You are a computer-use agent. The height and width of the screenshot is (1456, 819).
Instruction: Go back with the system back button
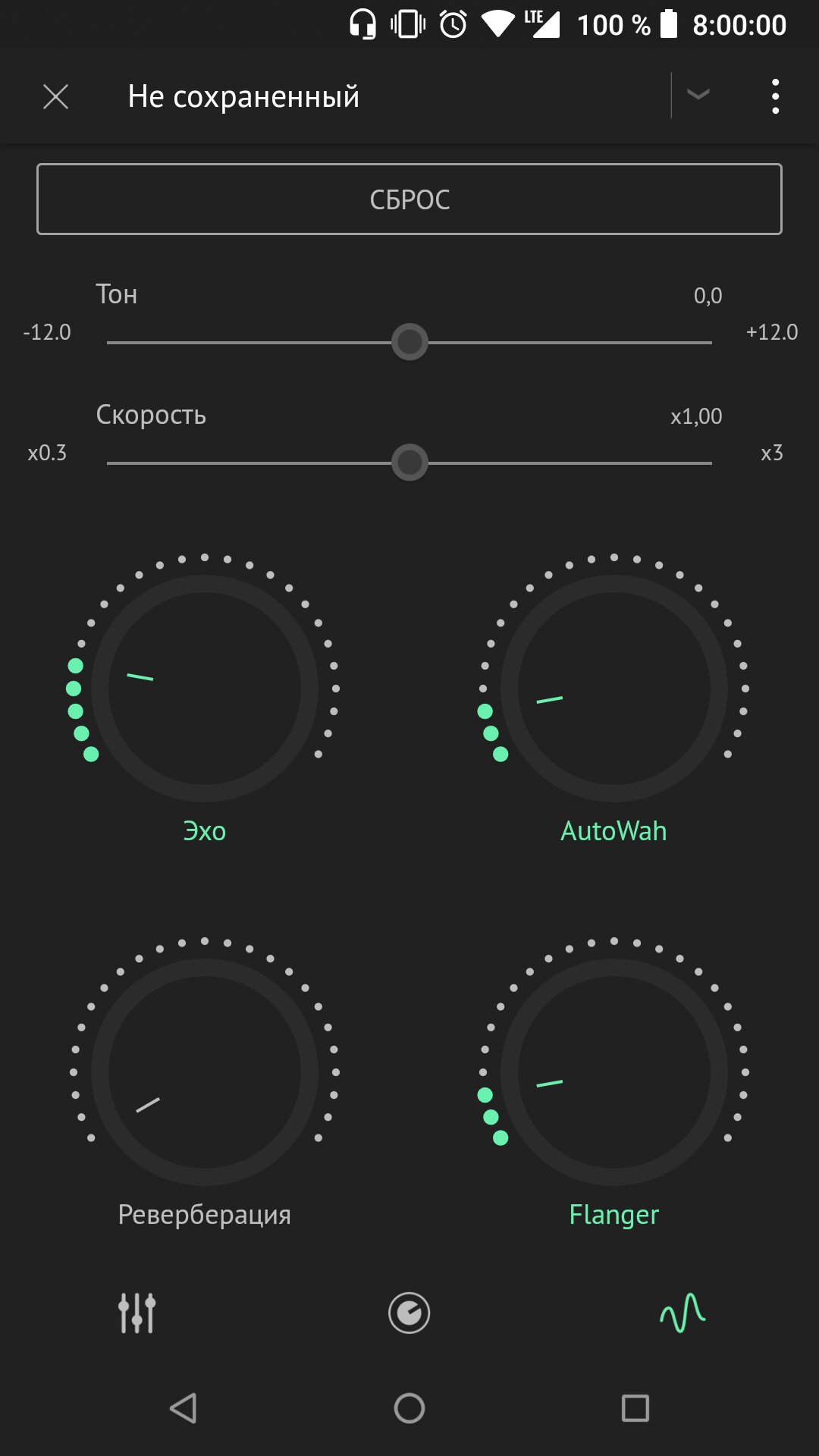tap(183, 1408)
